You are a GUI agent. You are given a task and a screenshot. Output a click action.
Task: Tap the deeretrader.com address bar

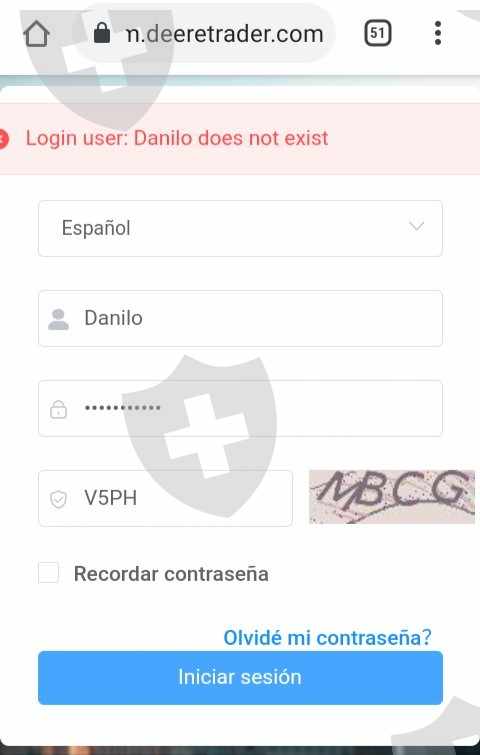tap(206, 34)
